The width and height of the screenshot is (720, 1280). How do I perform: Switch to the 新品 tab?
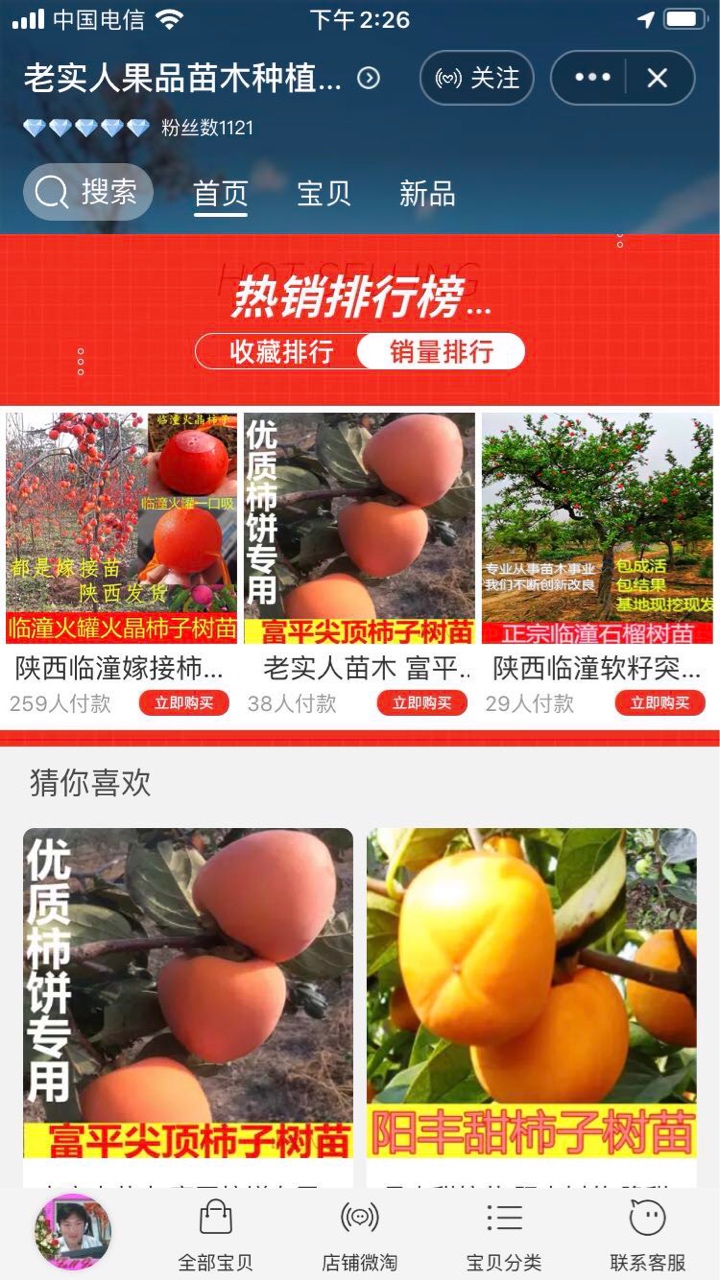coord(427,193)
